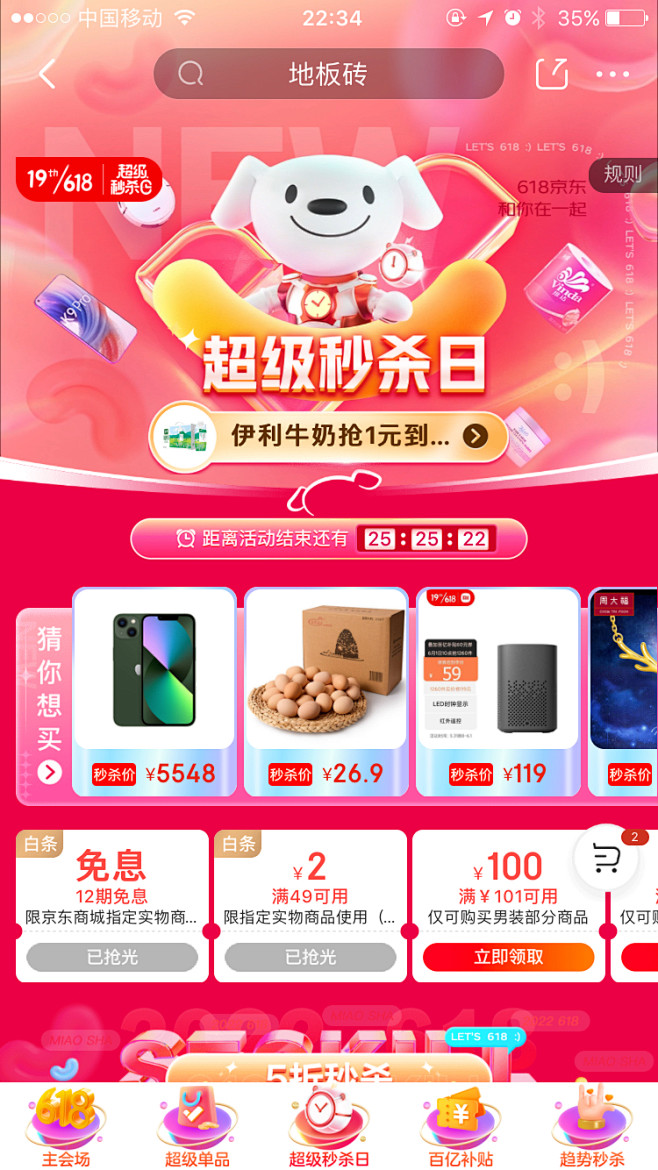
Task: Open the search box showing 地板砖
Action: pos(328,74)
